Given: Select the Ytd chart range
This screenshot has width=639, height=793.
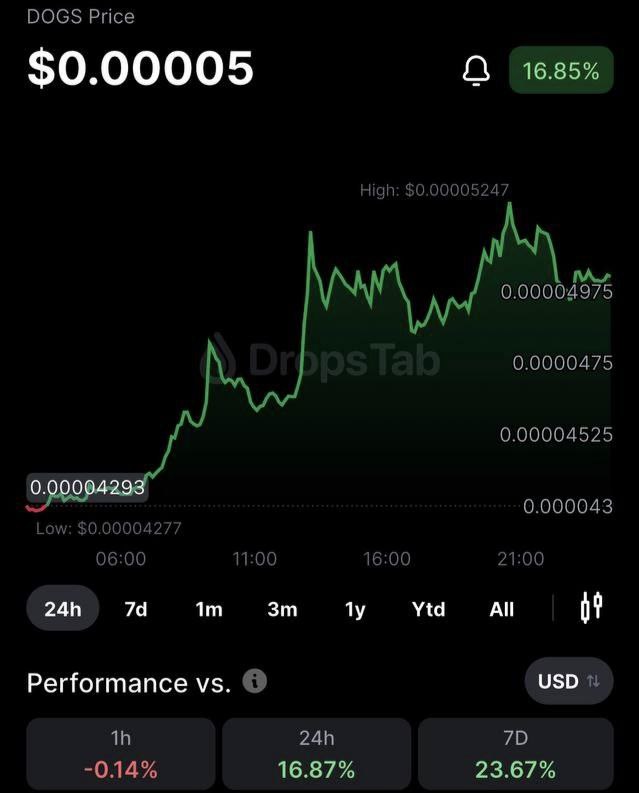Looking at the screenshot, I should click(x=428, y=609).
